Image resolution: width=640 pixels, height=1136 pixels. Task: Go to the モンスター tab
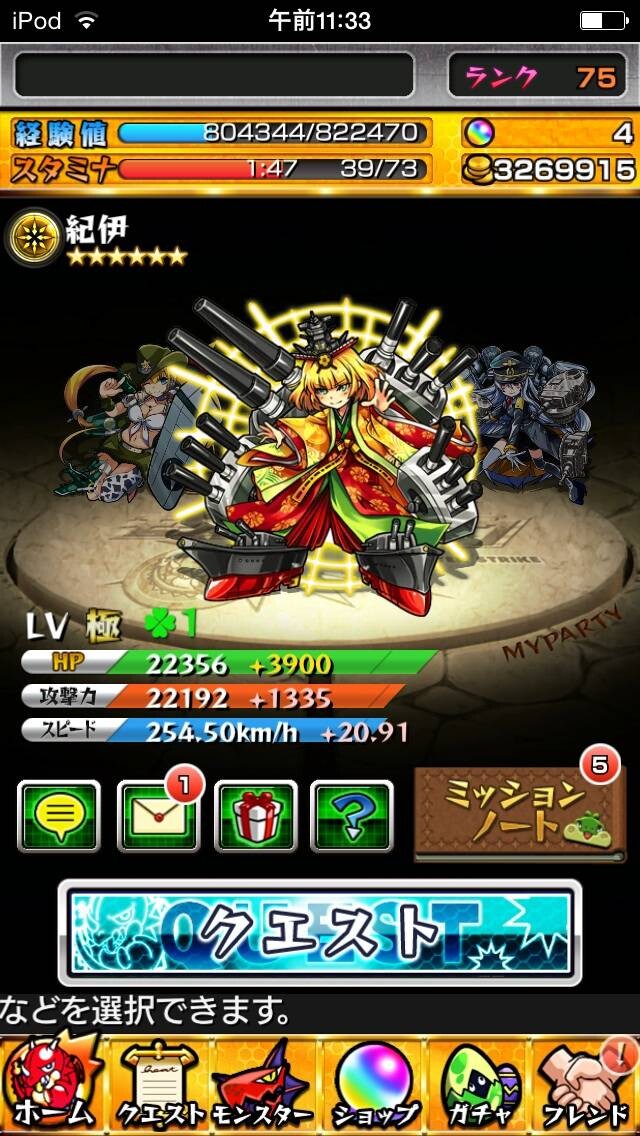265,1085
